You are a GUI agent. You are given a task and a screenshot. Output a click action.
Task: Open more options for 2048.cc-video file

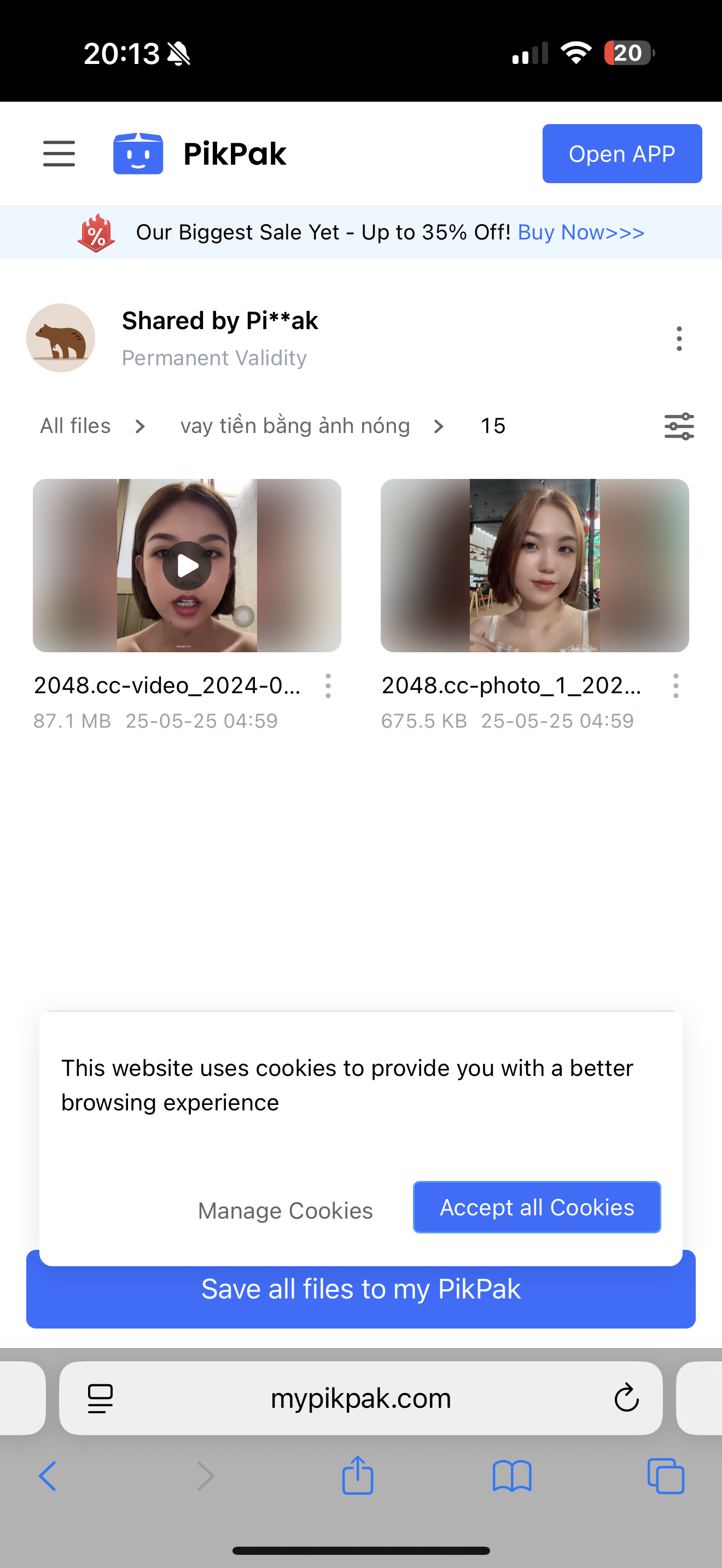[x=328, y=686]
